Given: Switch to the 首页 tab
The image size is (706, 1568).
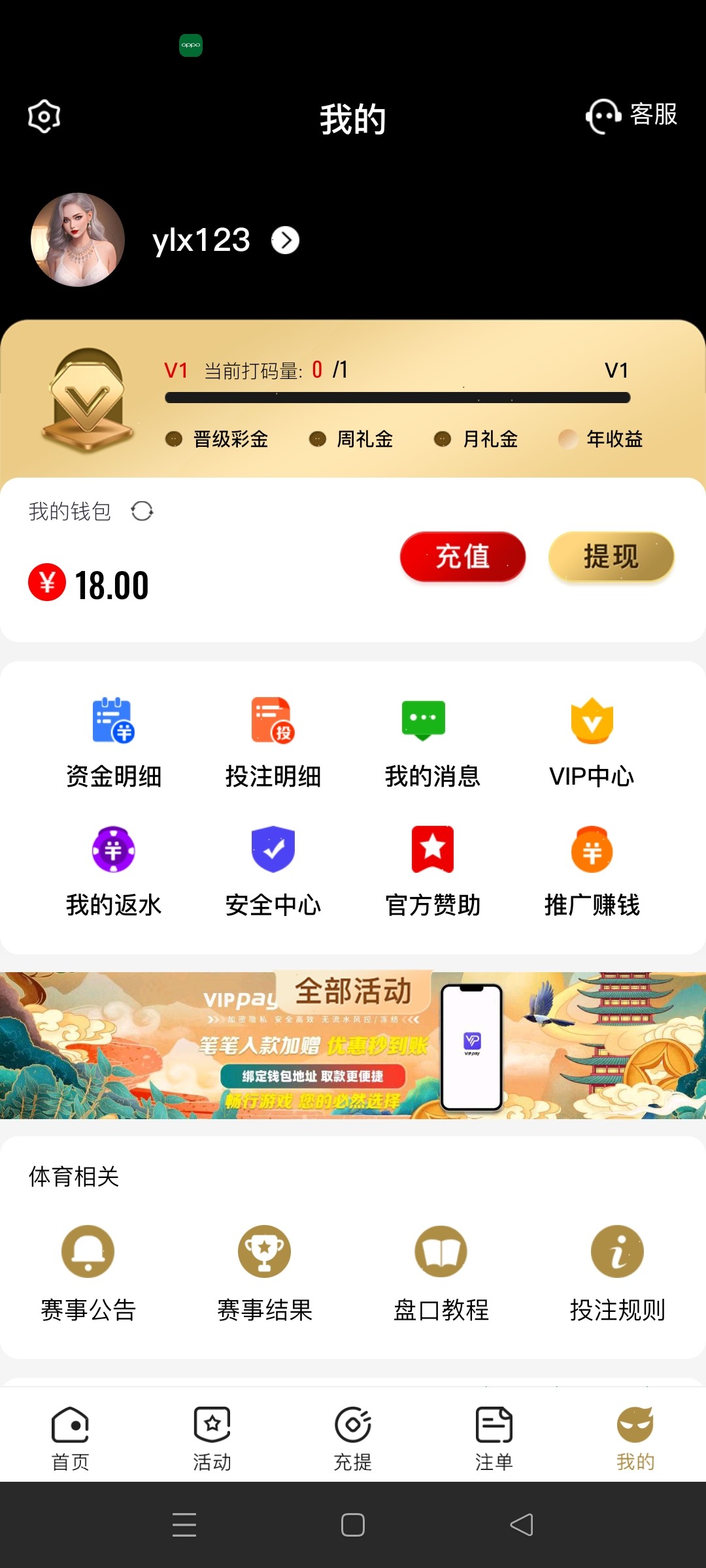Looking at the screenshot, I should tap(71, 1439).
